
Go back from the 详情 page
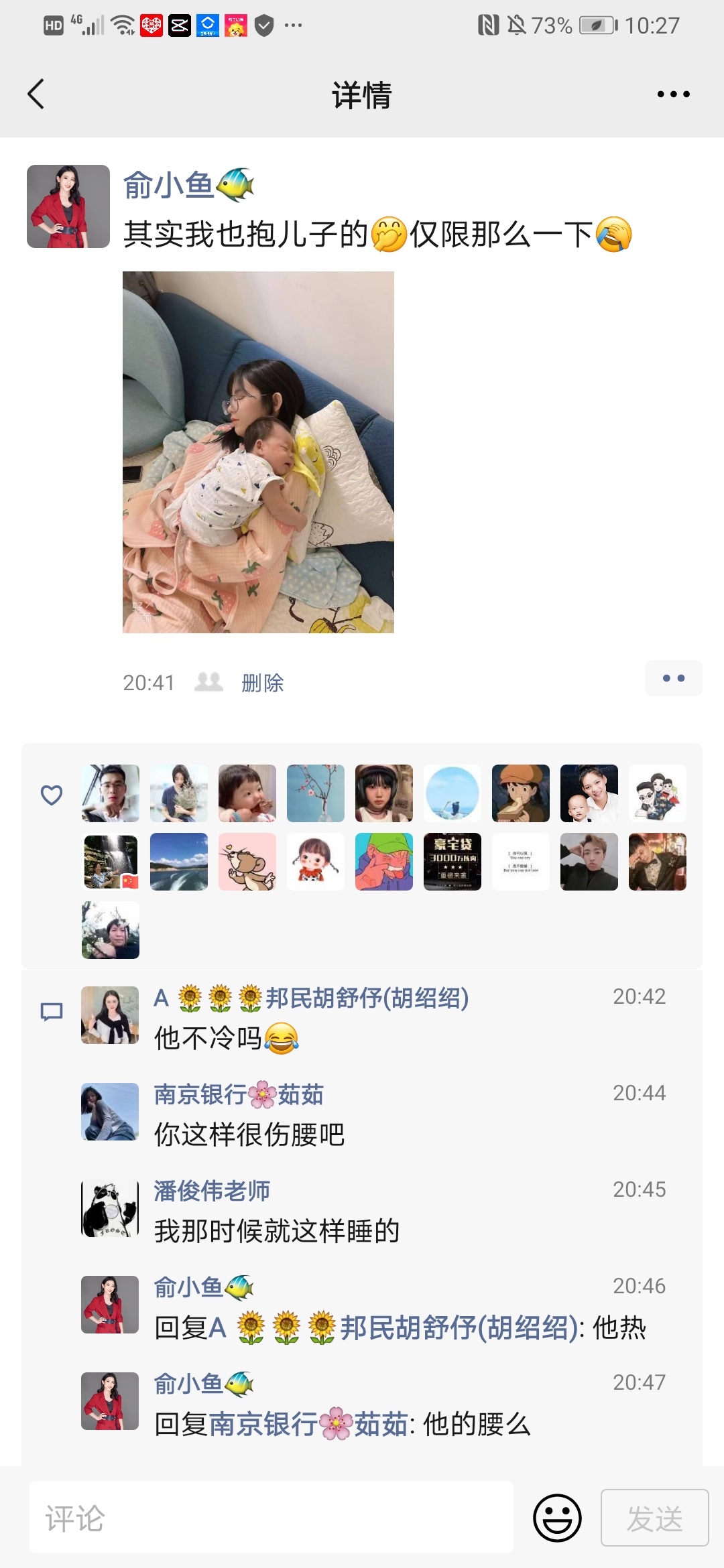tap(36, 94)
